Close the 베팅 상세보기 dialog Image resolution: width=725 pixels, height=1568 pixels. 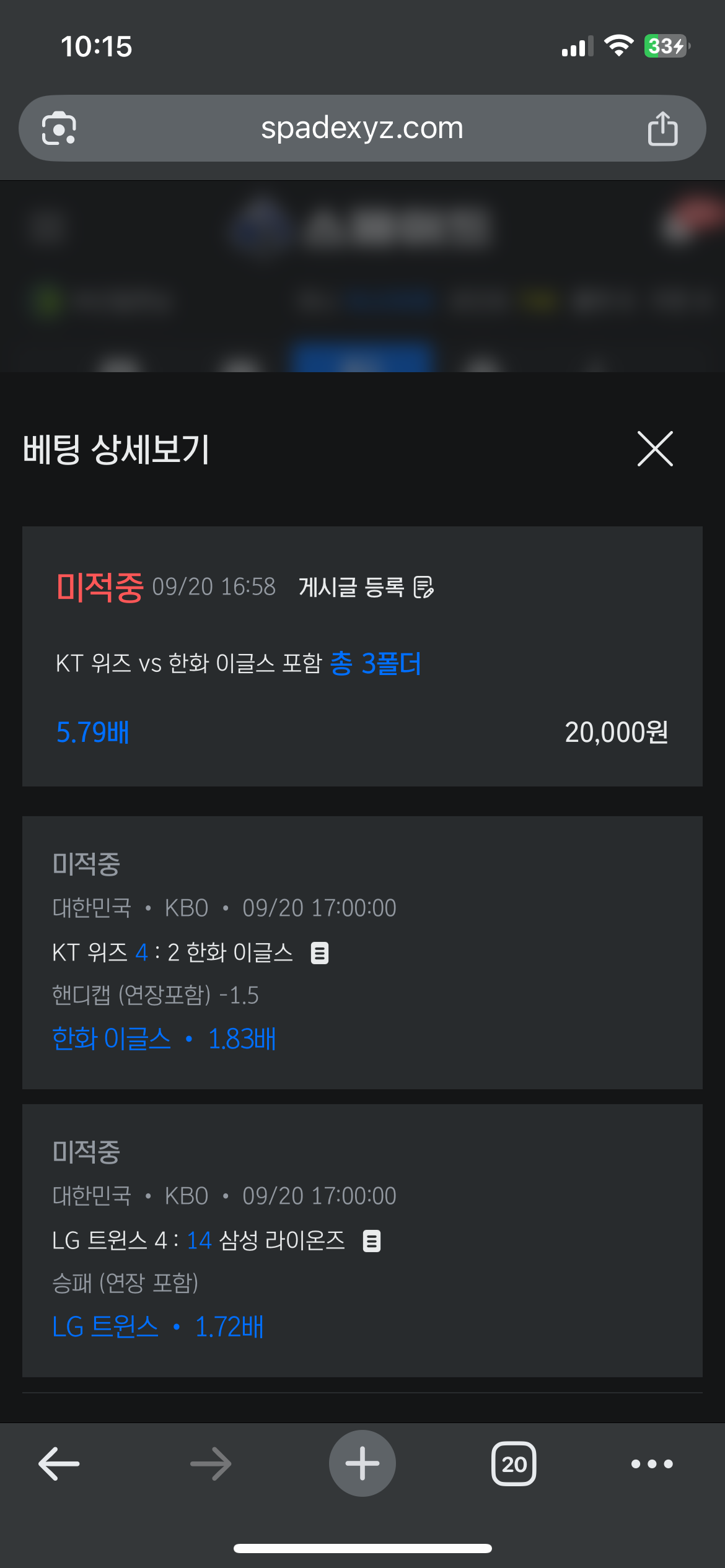click(655, 449)
